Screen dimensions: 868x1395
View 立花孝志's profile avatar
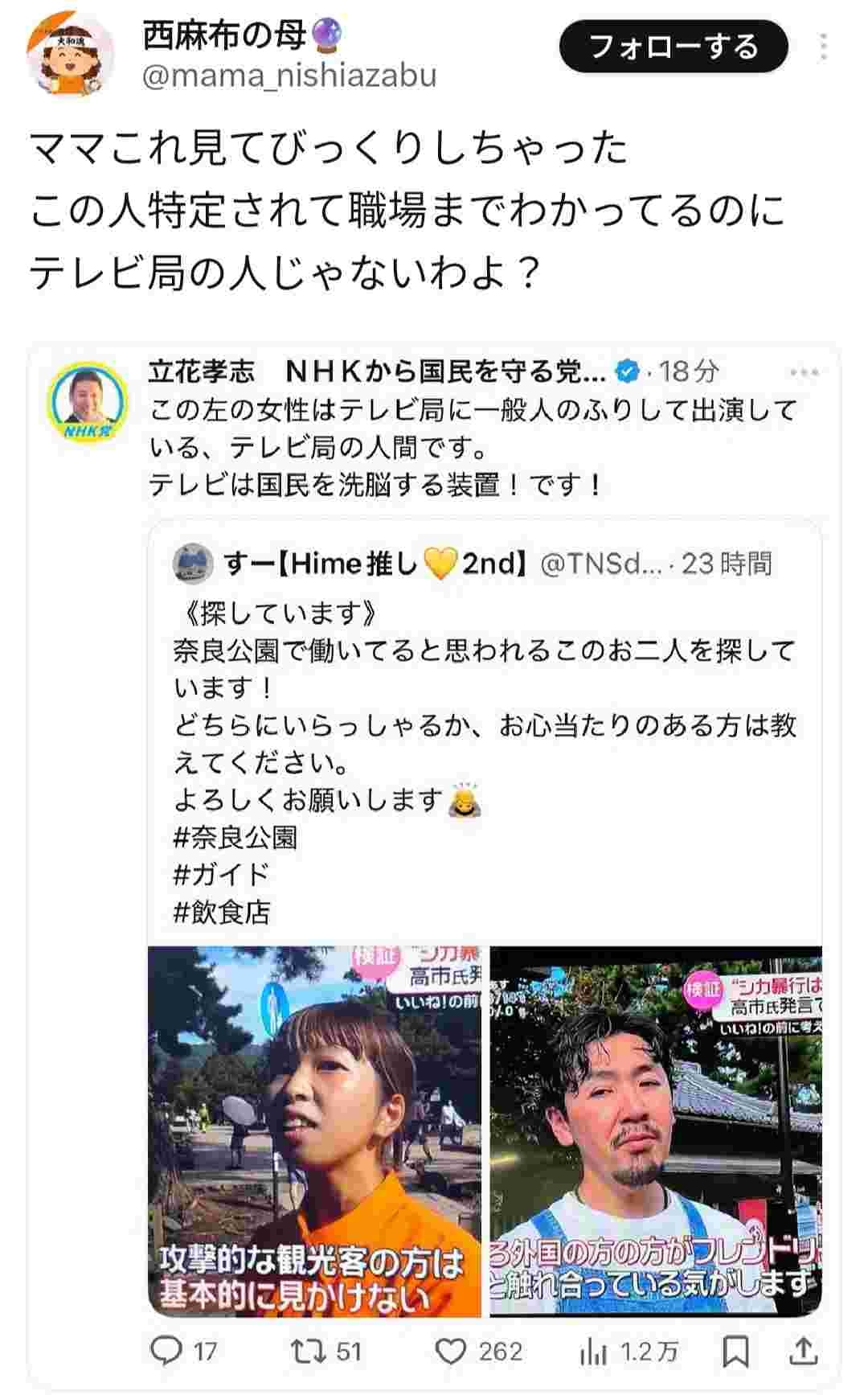click(88, 402)
